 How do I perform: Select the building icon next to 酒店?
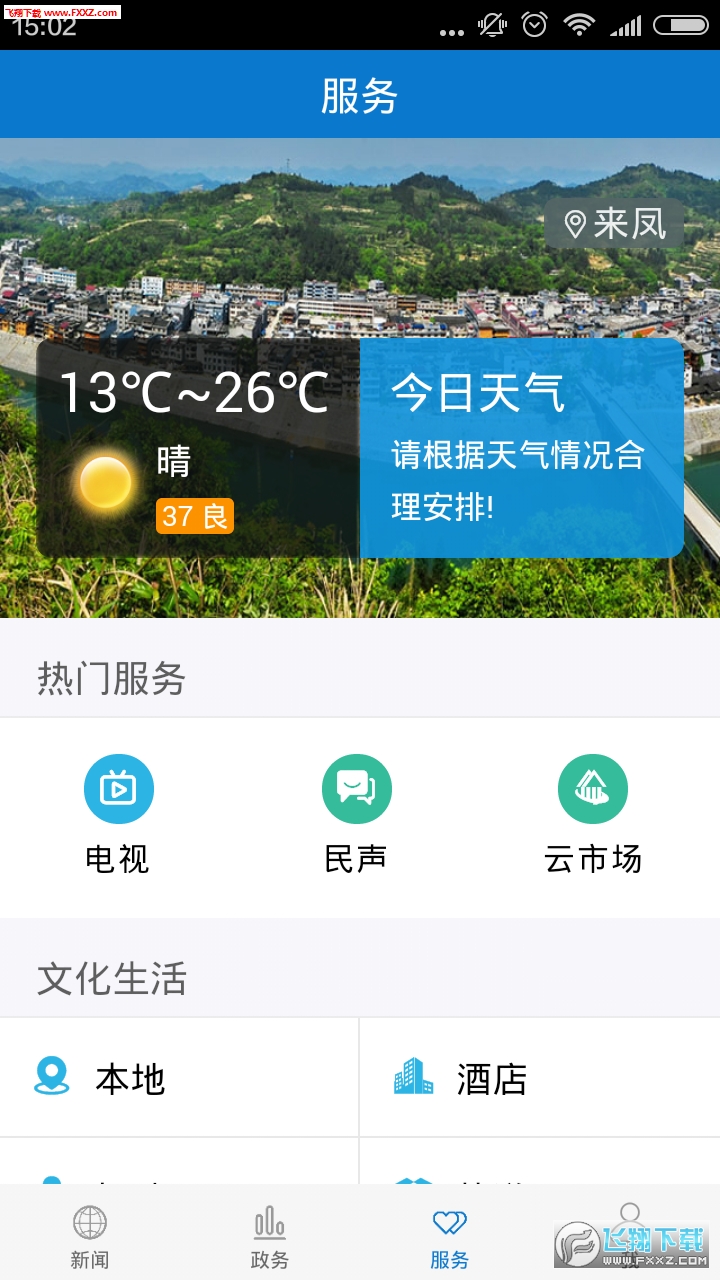tap(412, 1078)
